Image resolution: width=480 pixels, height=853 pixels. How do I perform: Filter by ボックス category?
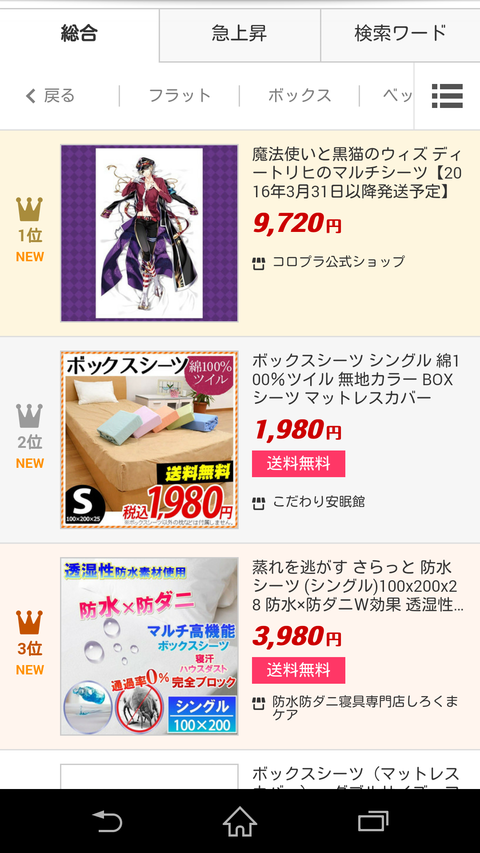pos(299,96)
